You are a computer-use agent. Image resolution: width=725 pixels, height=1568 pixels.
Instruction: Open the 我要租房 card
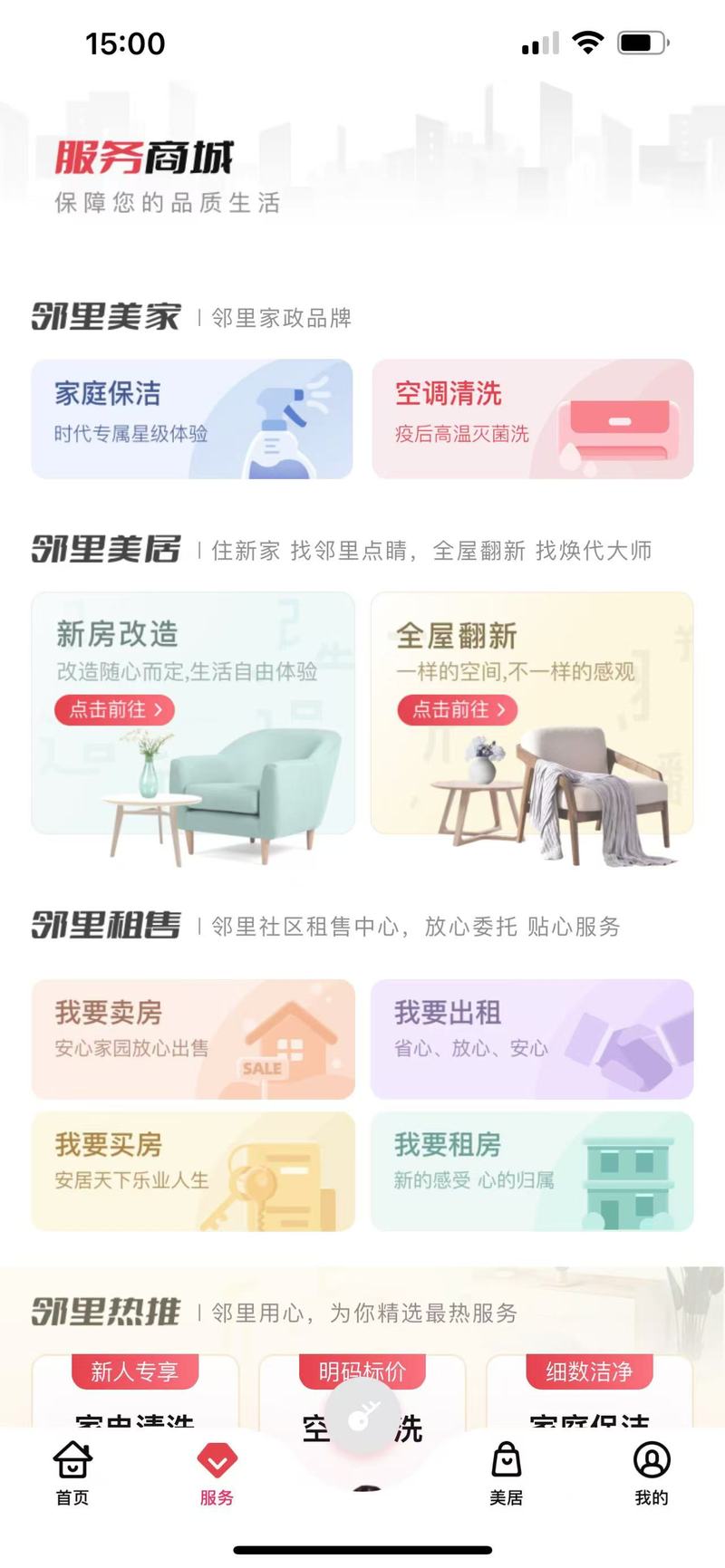point(532,1170)
